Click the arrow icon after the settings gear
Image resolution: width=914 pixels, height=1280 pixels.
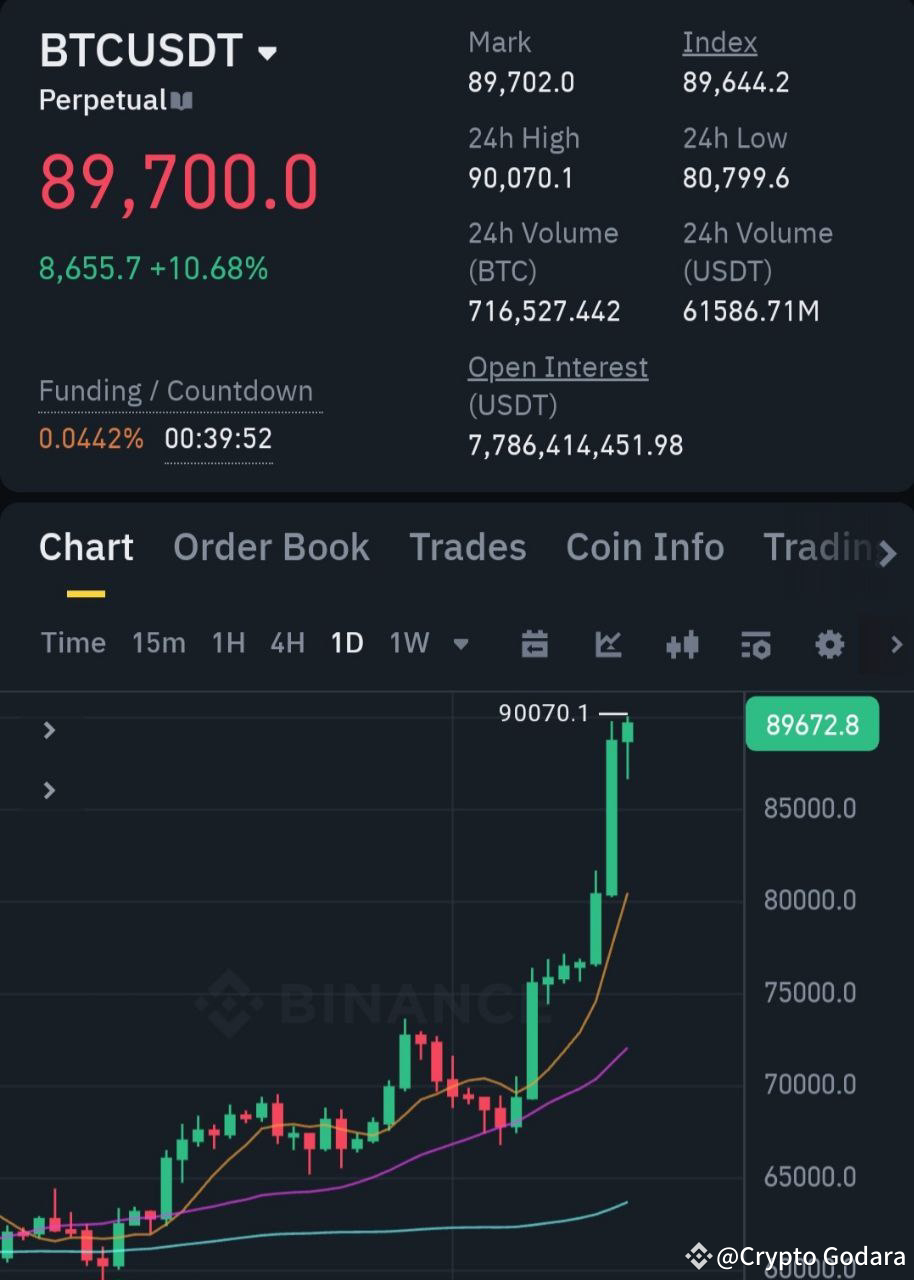pos(895,644)
